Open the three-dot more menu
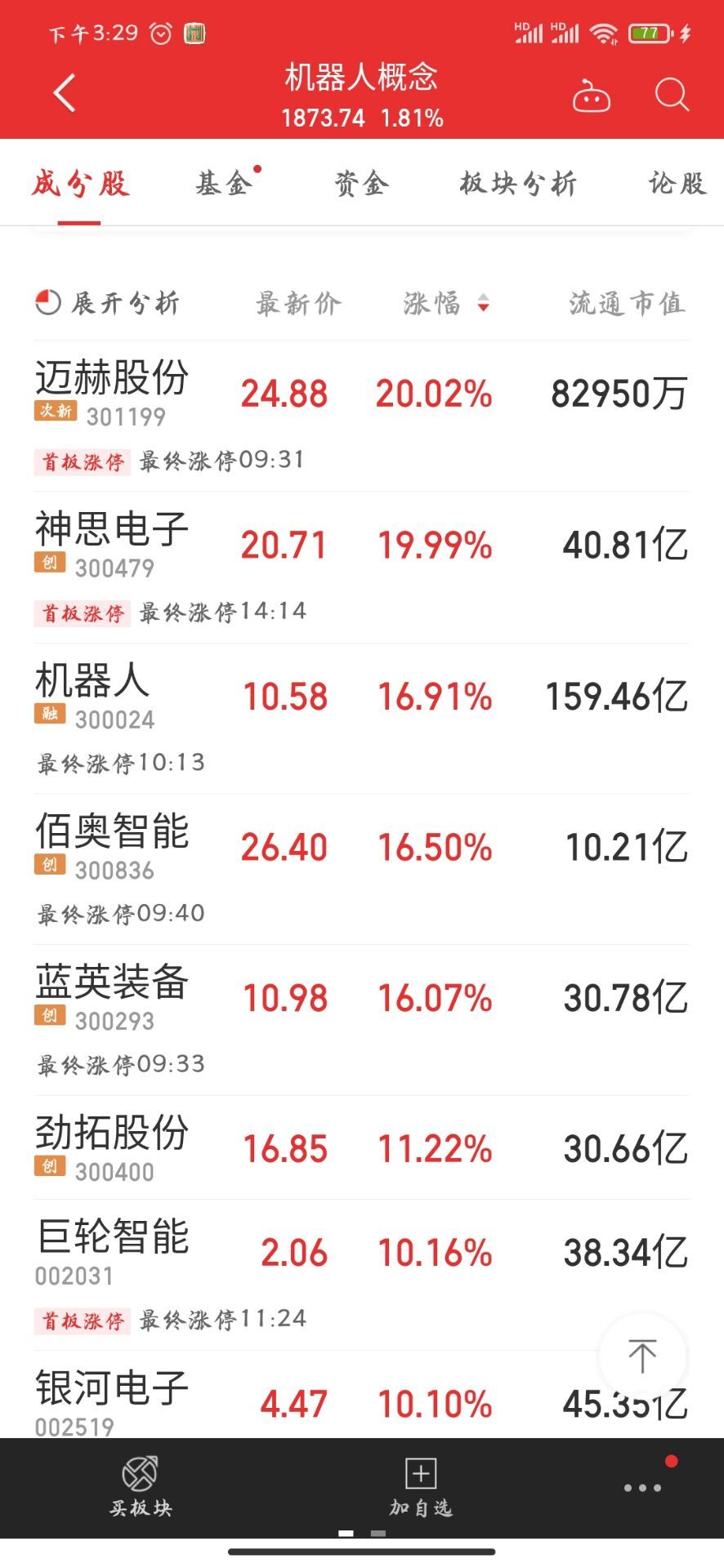 pos(643,1487)
